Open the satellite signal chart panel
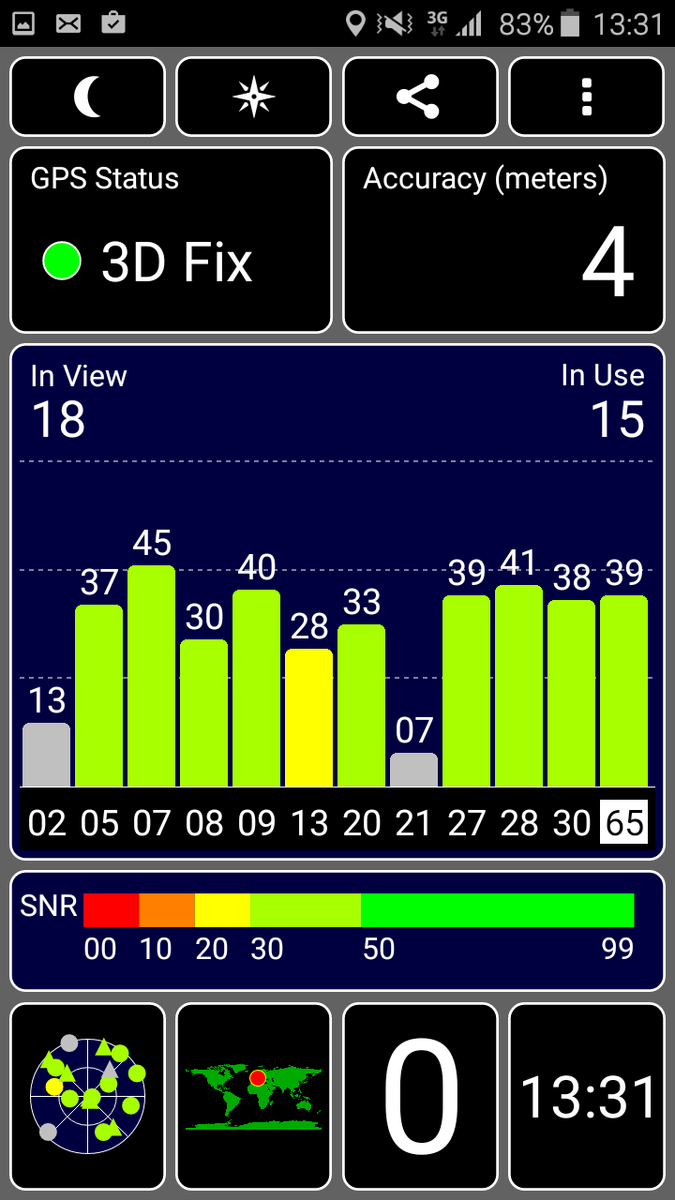675x1200 pixels. point(337,601)
